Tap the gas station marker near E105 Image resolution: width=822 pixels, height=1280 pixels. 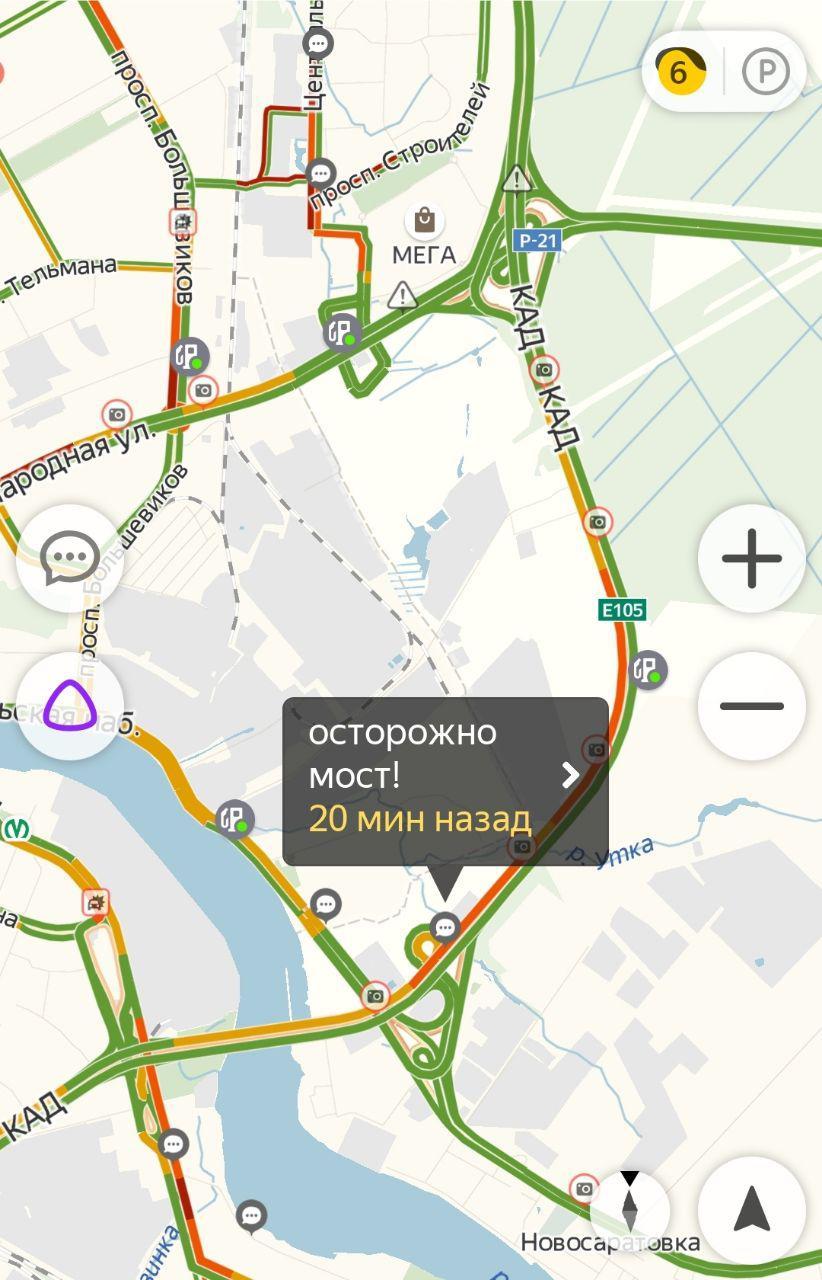(648, 669)
